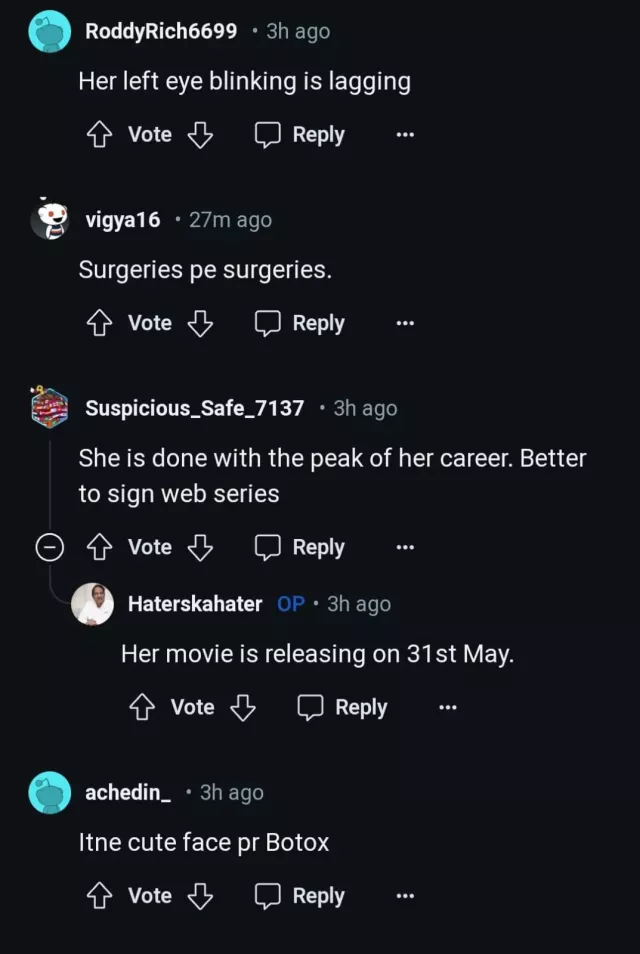The width and height of the screenshot is (640, 954).
Task: Upvote Haterskahater's reply
Action: point(142,707)
